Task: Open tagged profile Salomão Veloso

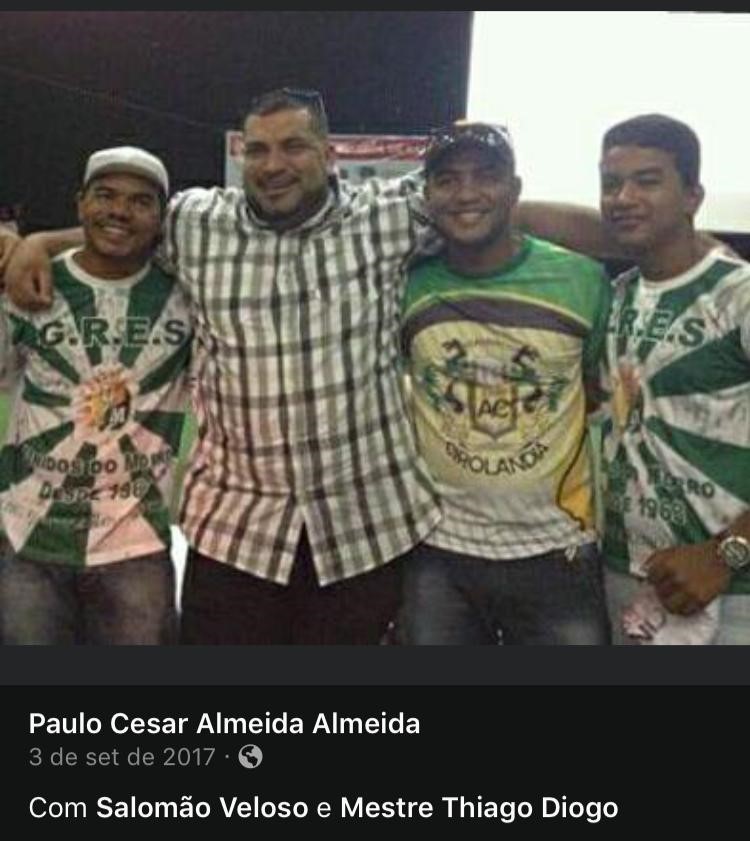Action: (x=202, y=807)
